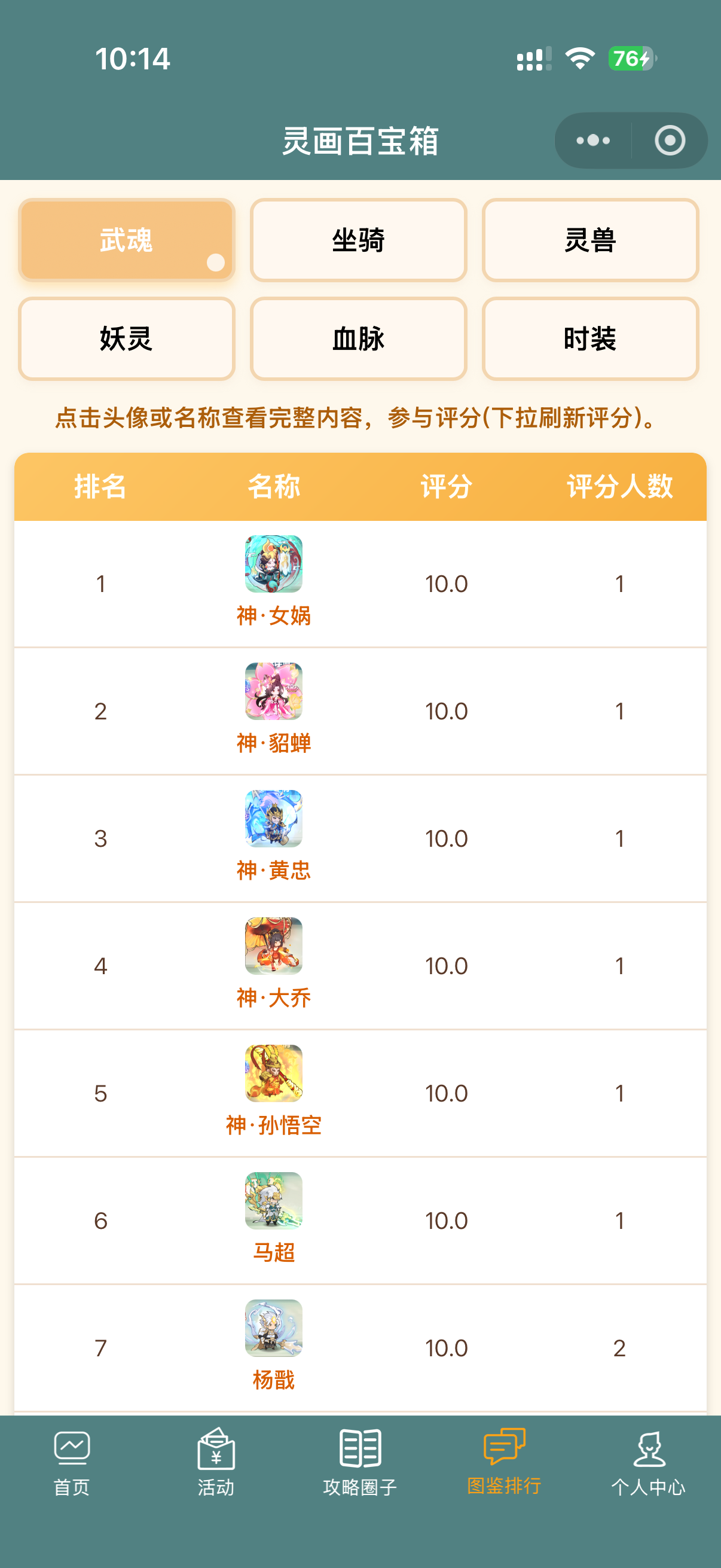Select the 坐骑 category

tap(358, 240)
